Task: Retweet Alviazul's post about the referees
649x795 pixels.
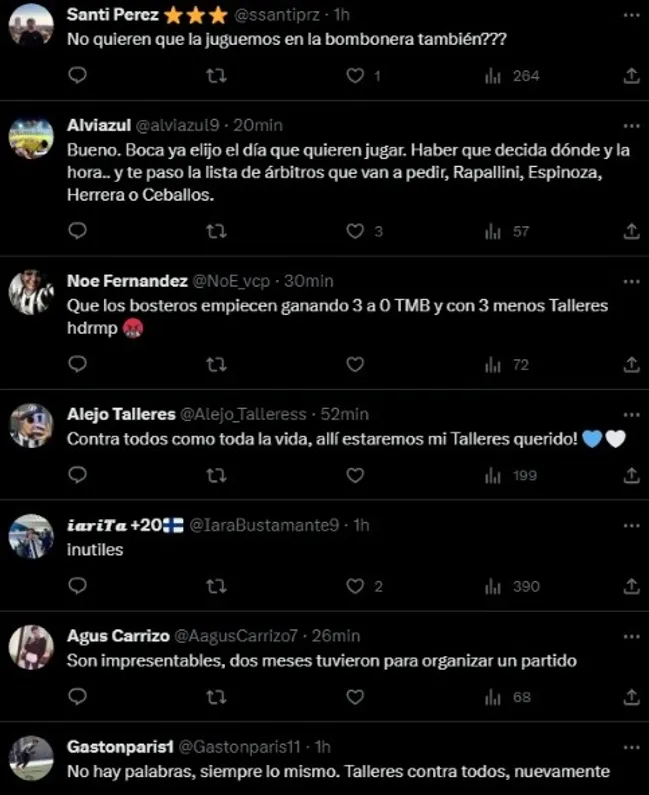Action: [x=215, y=231]
